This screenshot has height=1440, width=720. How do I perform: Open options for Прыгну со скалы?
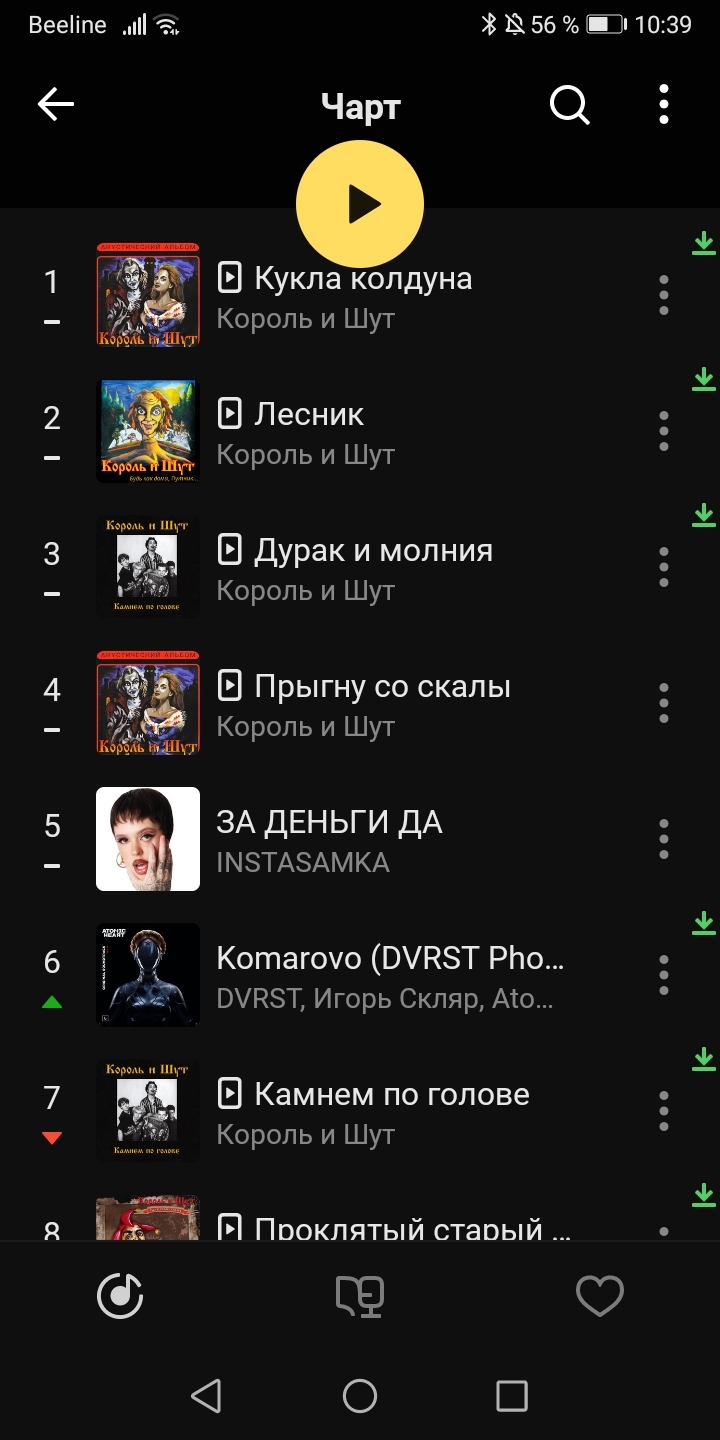pos(663,704)
